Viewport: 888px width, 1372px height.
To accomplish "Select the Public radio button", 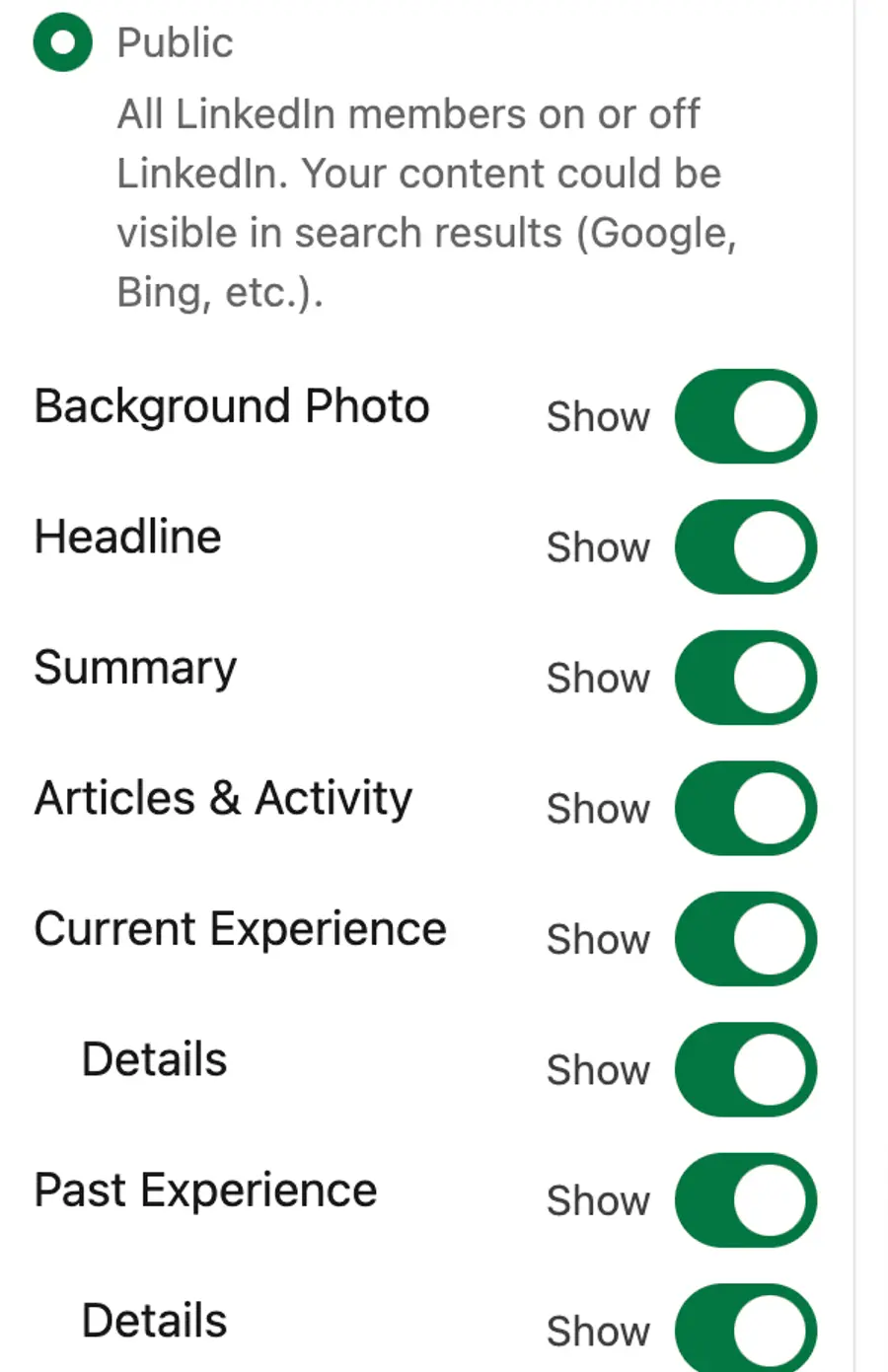I will click(x=62, y=41).
